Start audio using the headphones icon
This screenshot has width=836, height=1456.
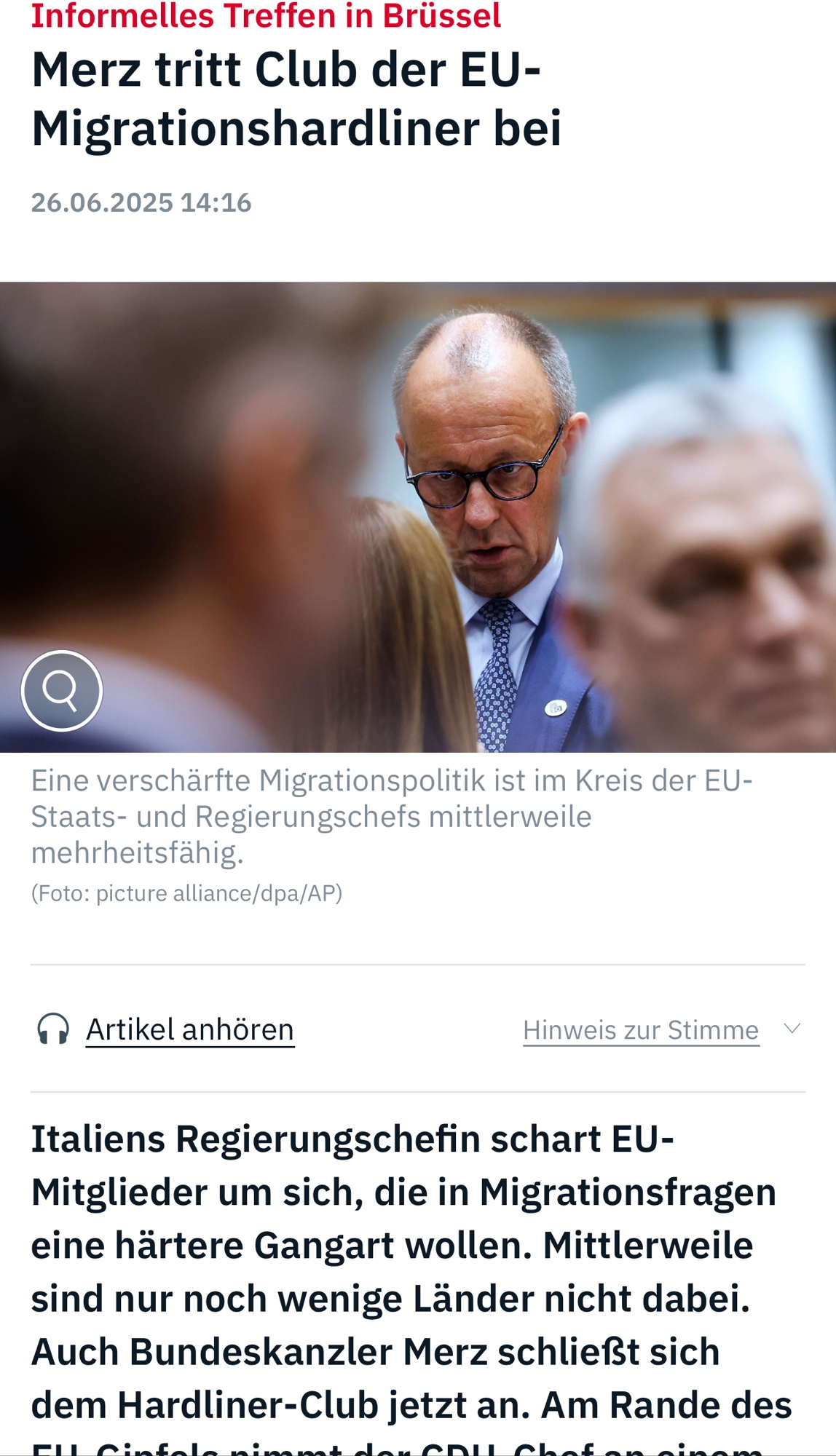click(x=53, y=1029)
